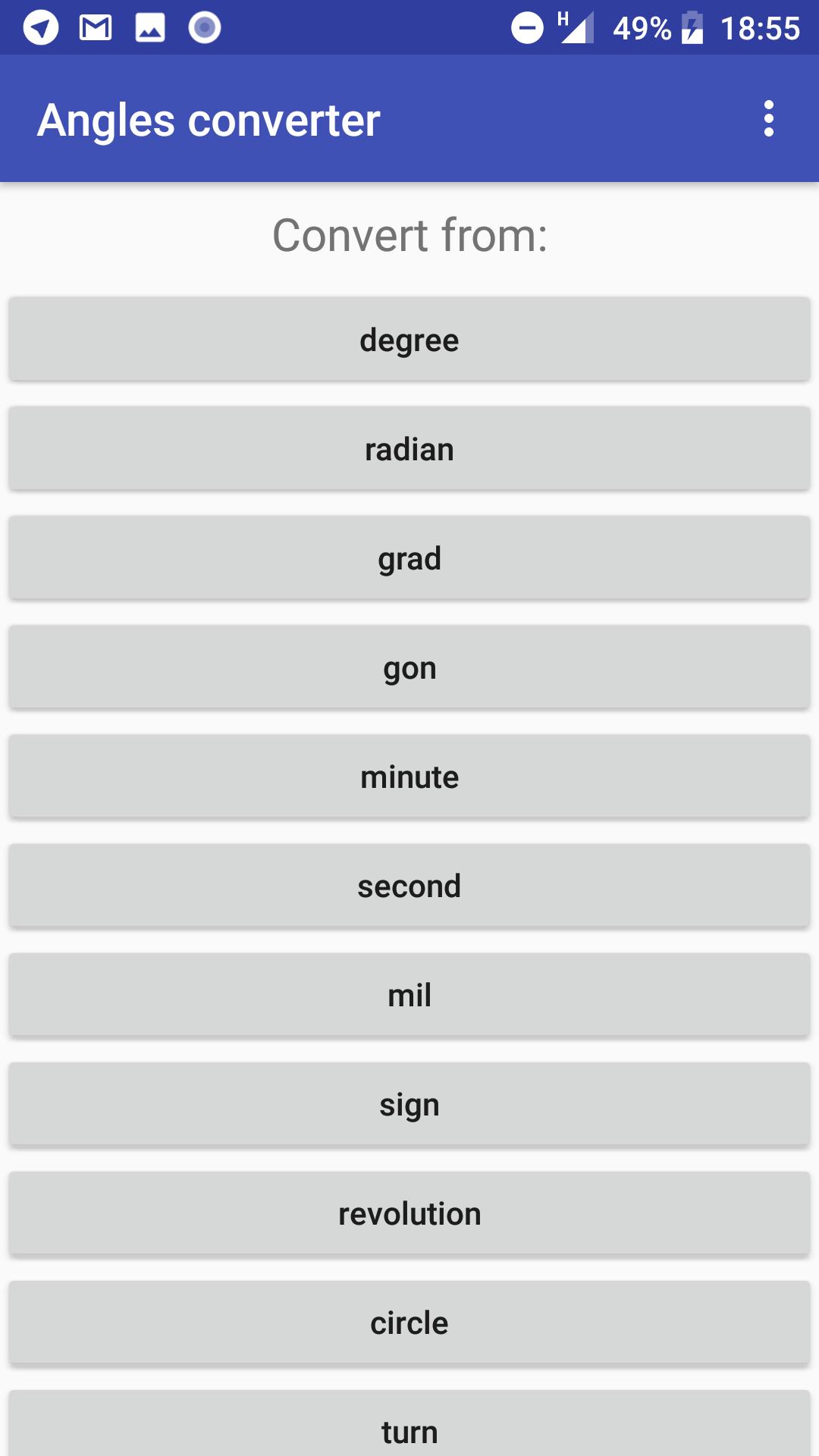Tap the mil button
This screenshot has height=1456, width=819.
(x=409, y=995)
